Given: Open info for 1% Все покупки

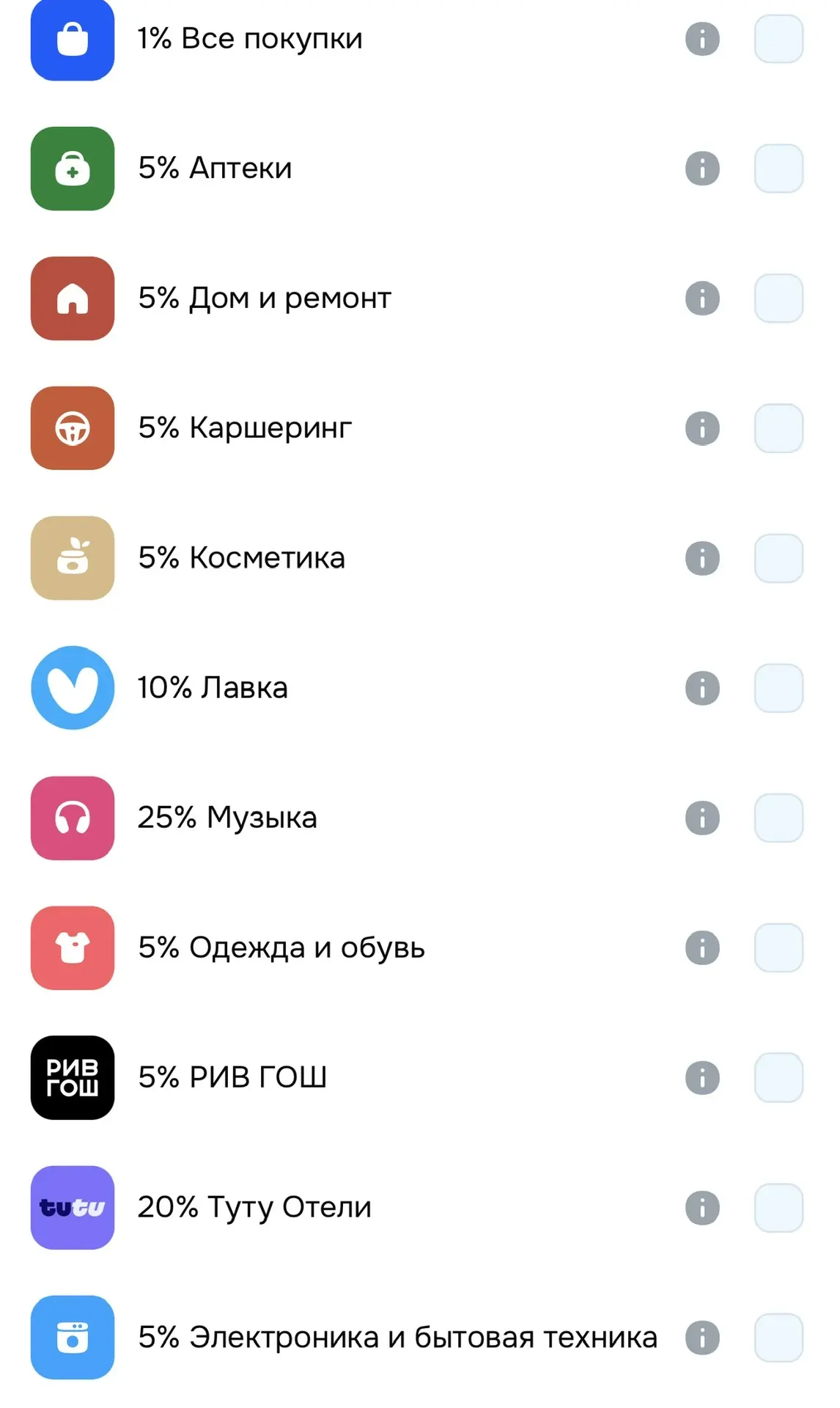Looking at the screenshot, I should [702, 39].
